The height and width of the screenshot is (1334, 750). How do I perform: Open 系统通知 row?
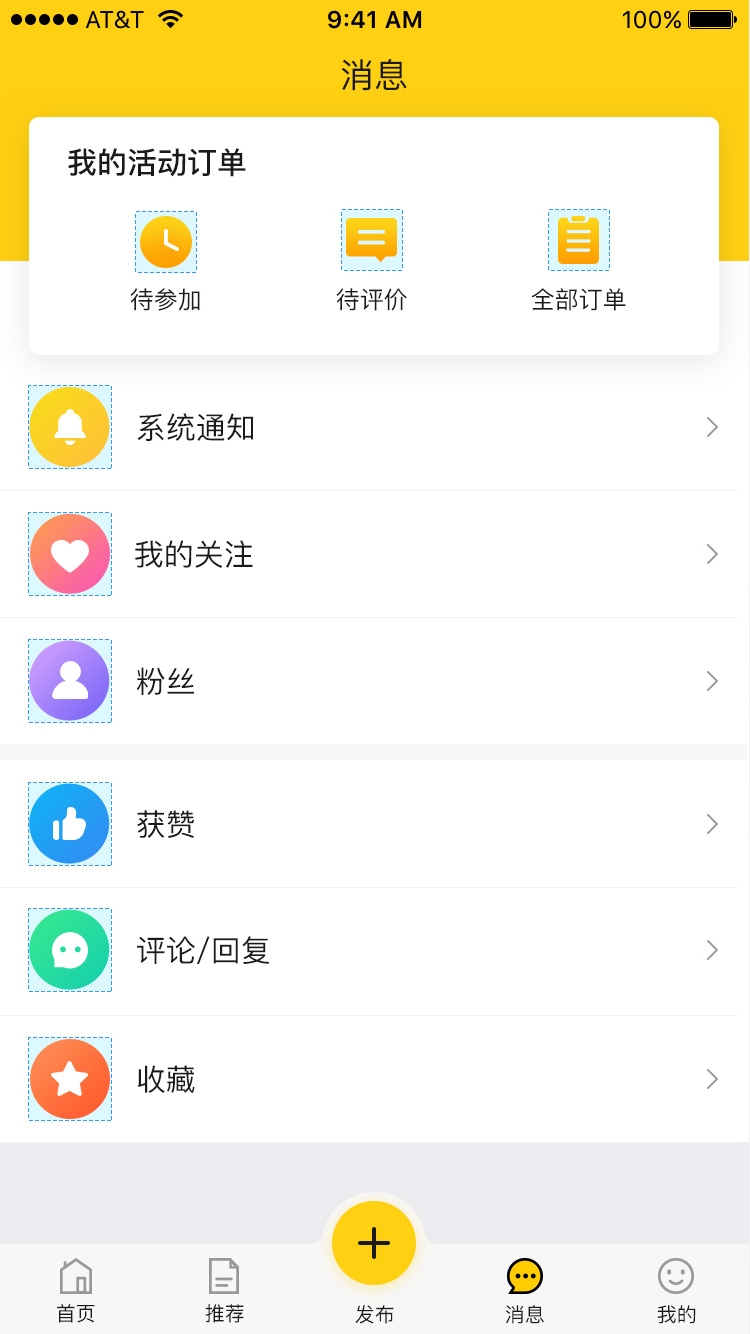pyautogui.click(x=374, y=428)
